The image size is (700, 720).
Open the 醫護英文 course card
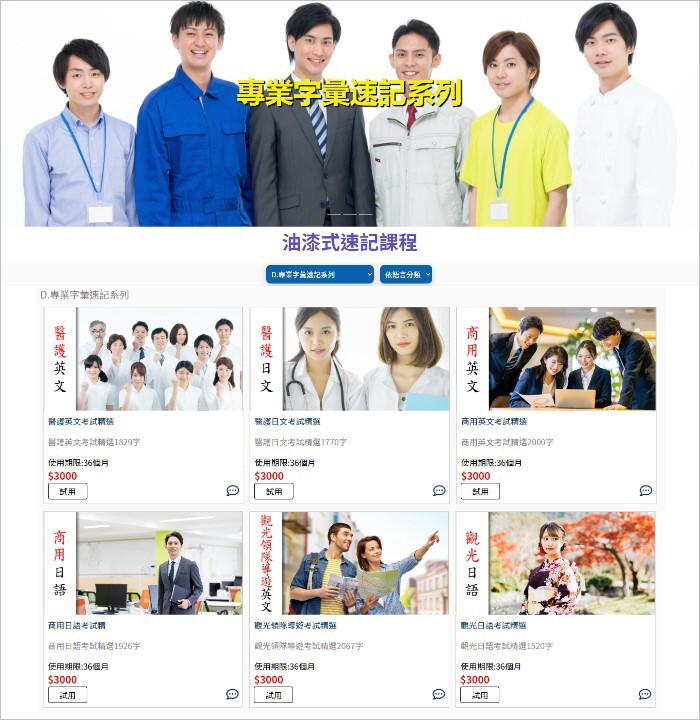pyautogui.click(x=143, y=359)
